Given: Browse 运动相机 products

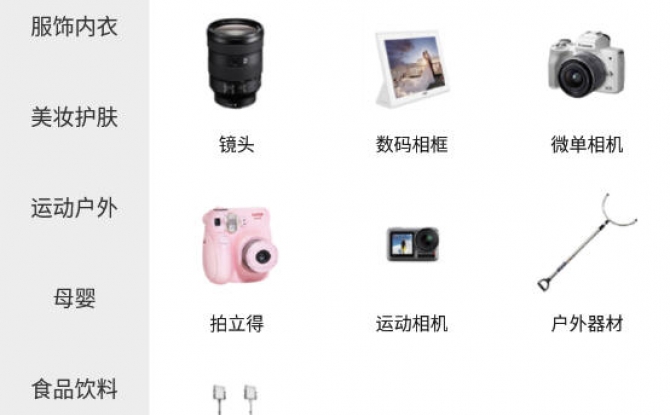Looking at the screenshot, I should pos(412,265).
